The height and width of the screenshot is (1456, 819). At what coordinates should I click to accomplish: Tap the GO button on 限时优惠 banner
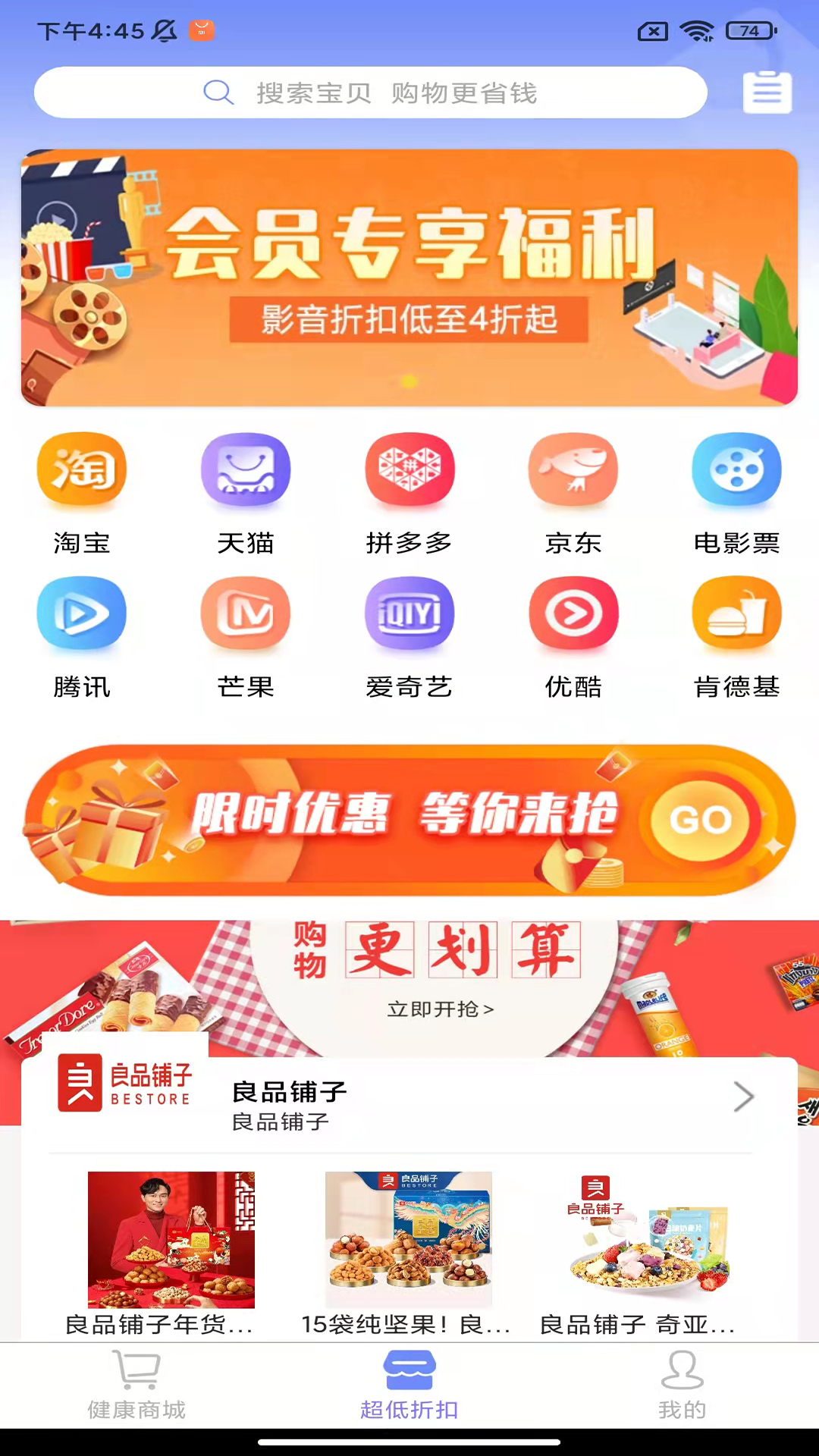tap(700, 820)
